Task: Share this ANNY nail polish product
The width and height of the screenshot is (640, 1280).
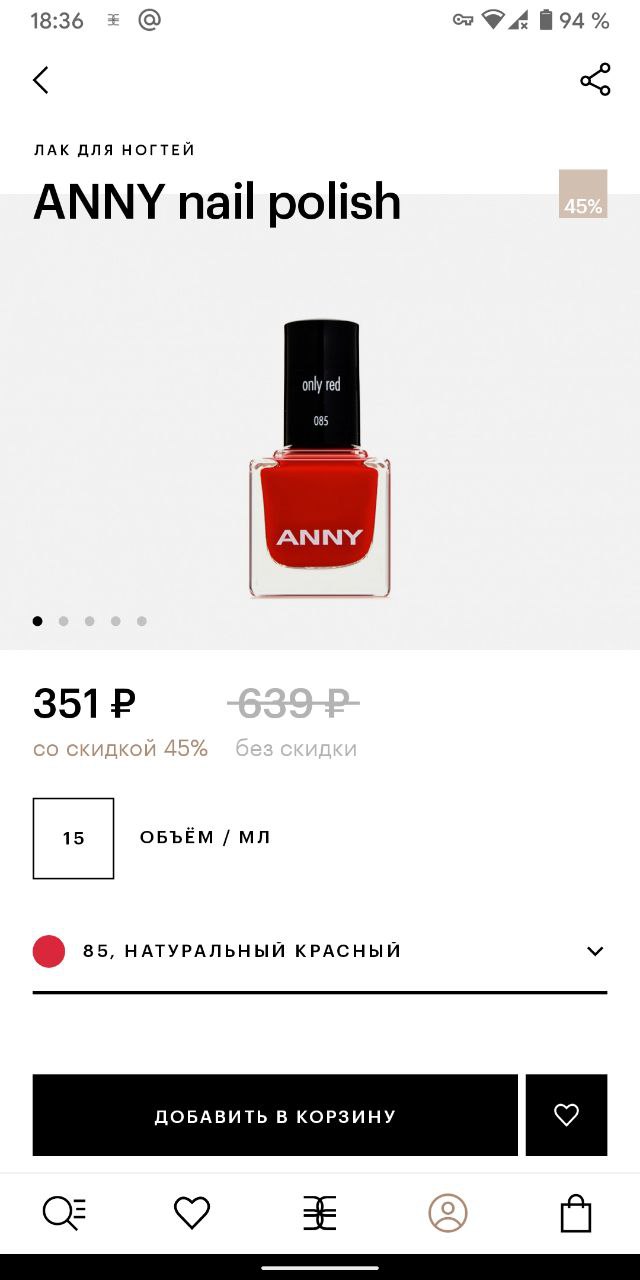Action: 595,80
